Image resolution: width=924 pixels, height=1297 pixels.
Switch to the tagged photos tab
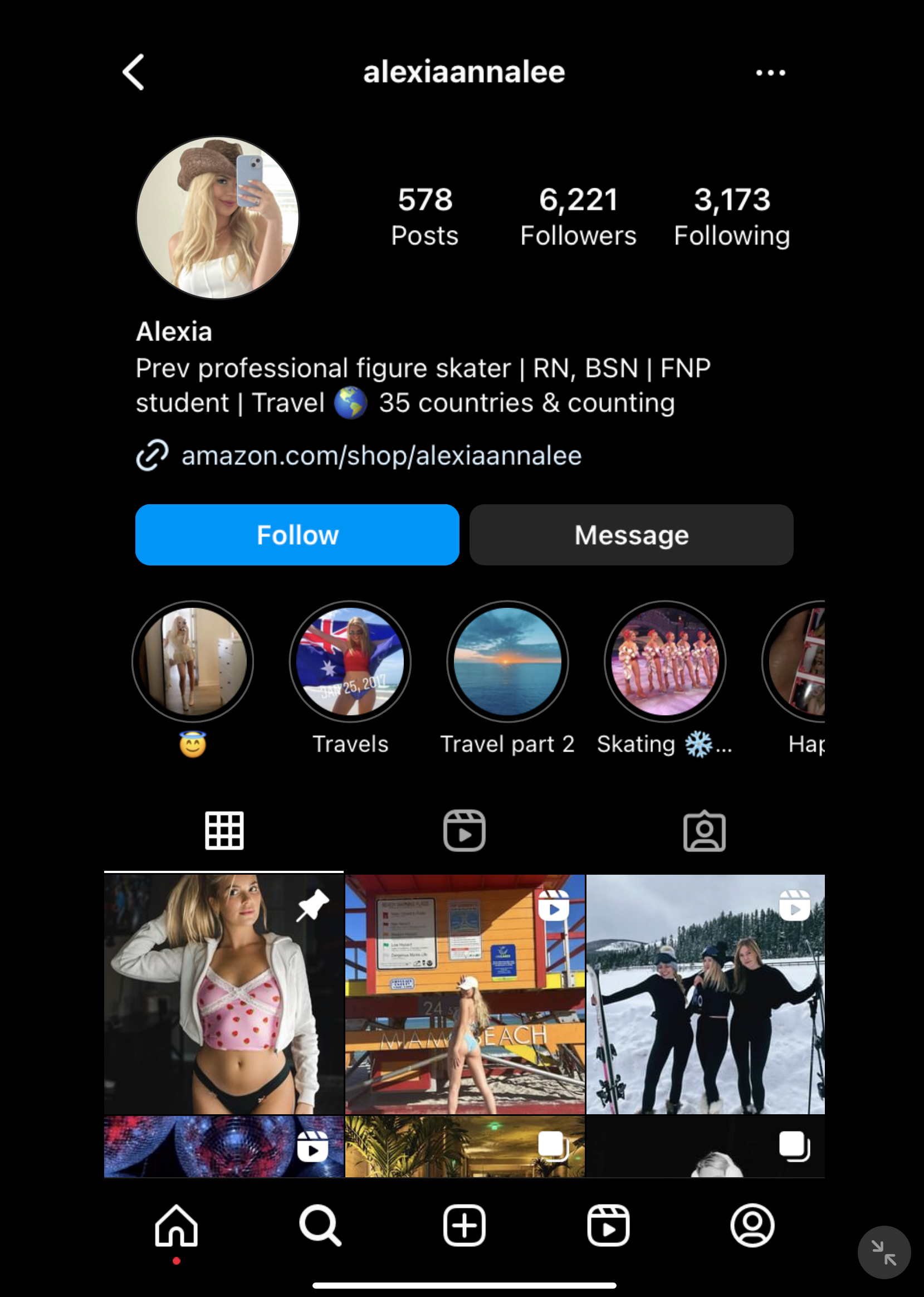tap(705, 830)
